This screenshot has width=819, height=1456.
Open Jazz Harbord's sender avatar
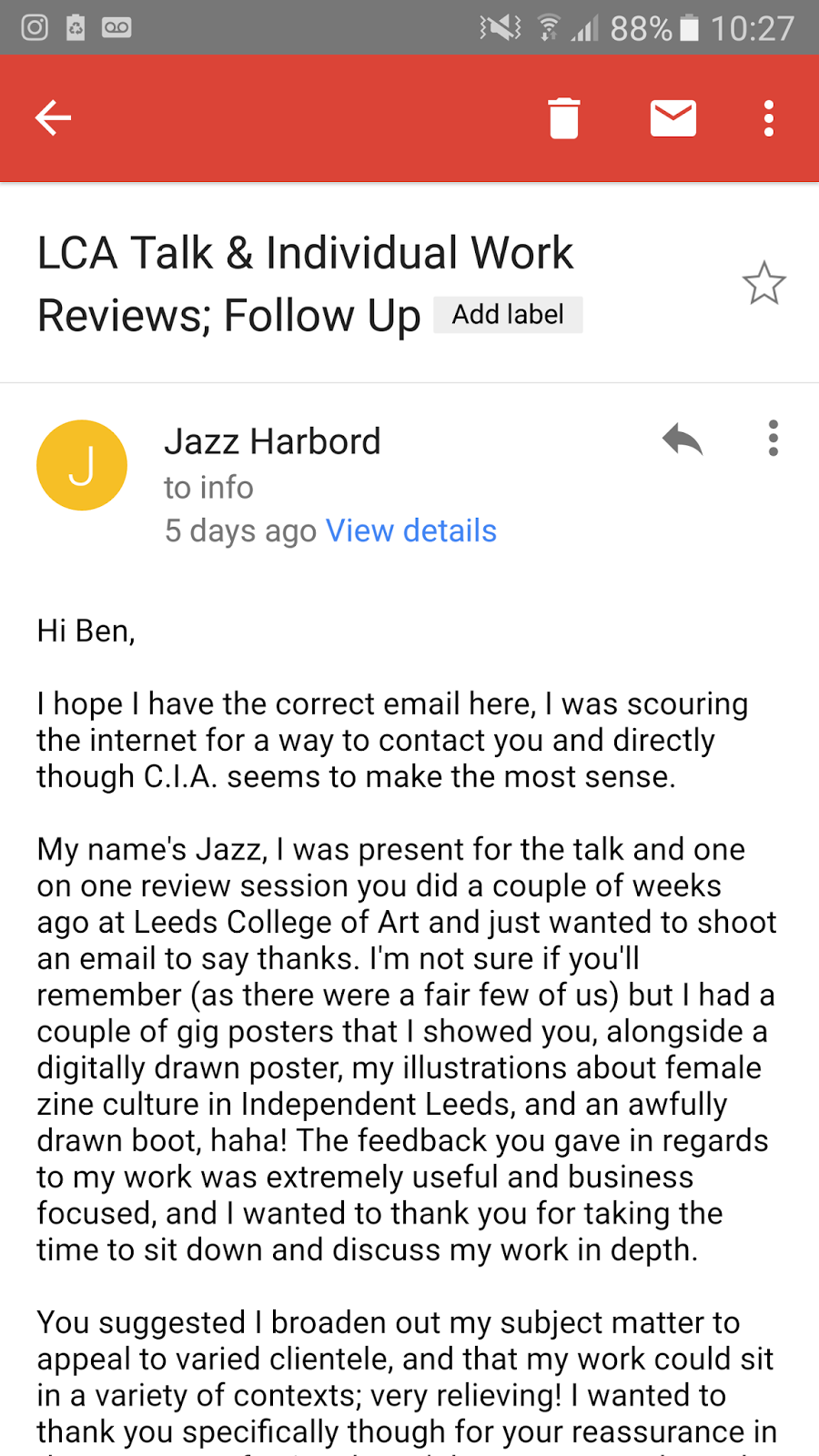click(x=82, y=465)
